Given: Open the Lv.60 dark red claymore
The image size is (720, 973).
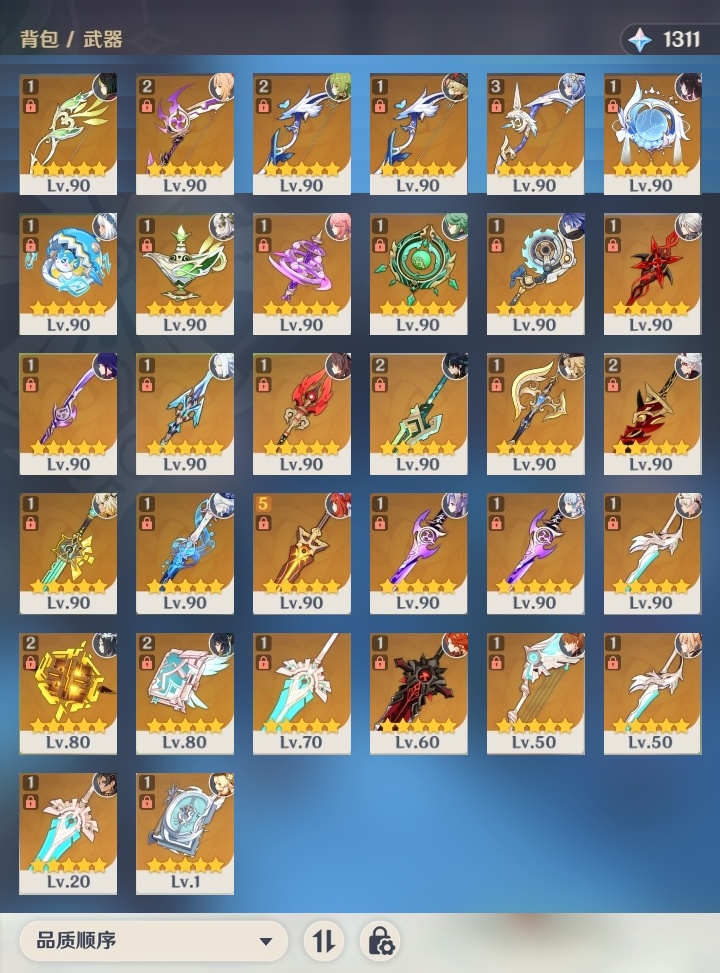Looking at the screenshot, I should point(419,690).
